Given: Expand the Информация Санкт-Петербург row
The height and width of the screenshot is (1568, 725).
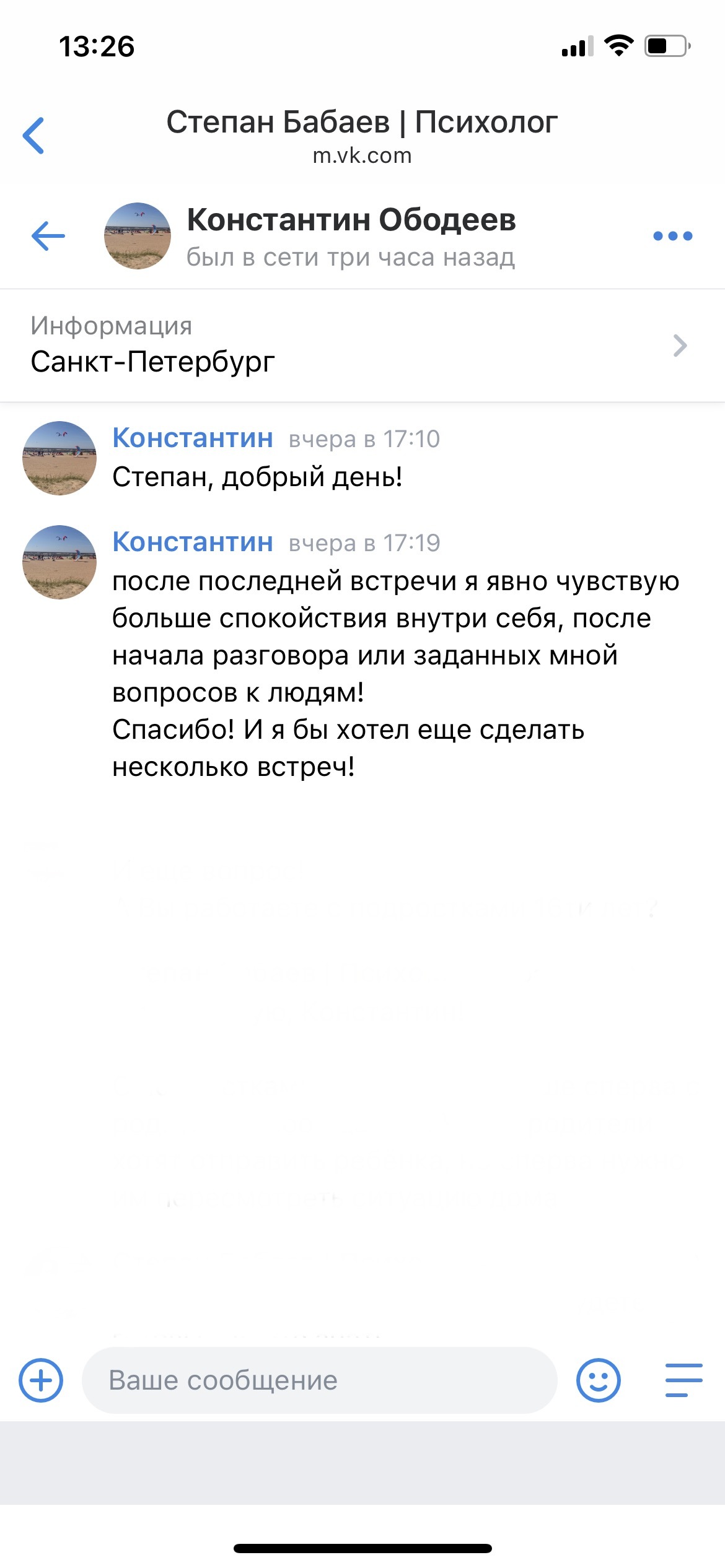Looking at the screenshot, I should [362, 346].
